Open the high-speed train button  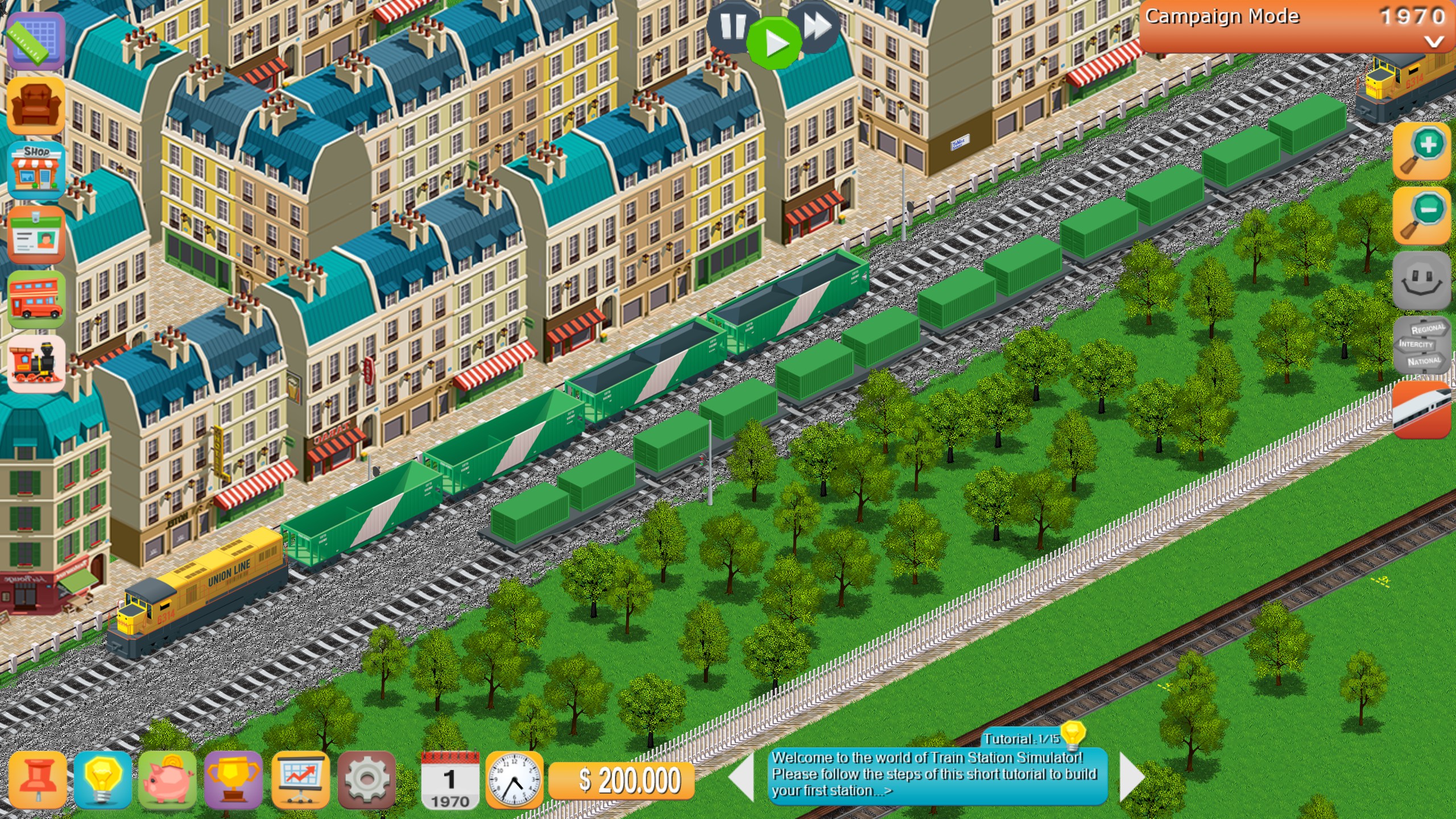pyautogui.click(x=1421, y=409)
